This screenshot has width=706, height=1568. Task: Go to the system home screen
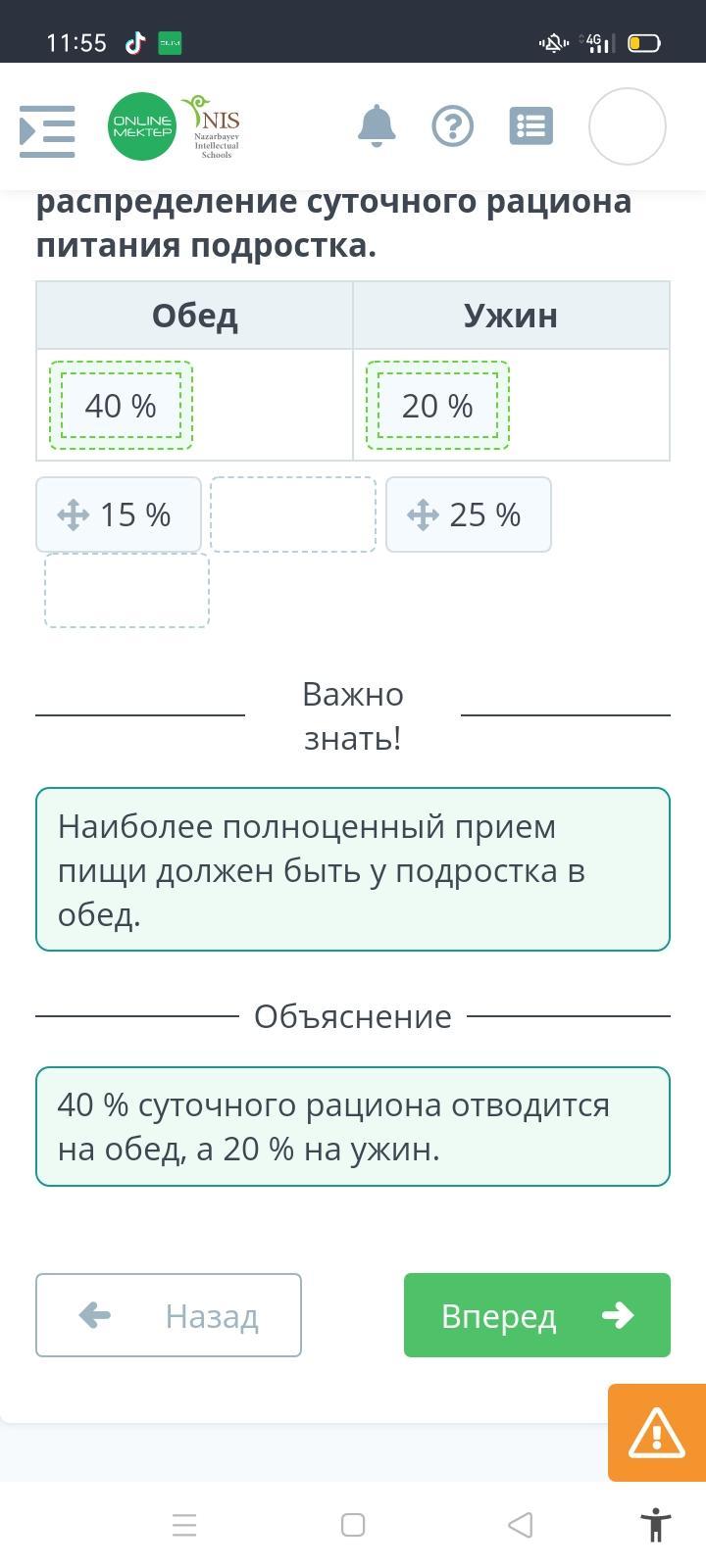pos(353,1525)
